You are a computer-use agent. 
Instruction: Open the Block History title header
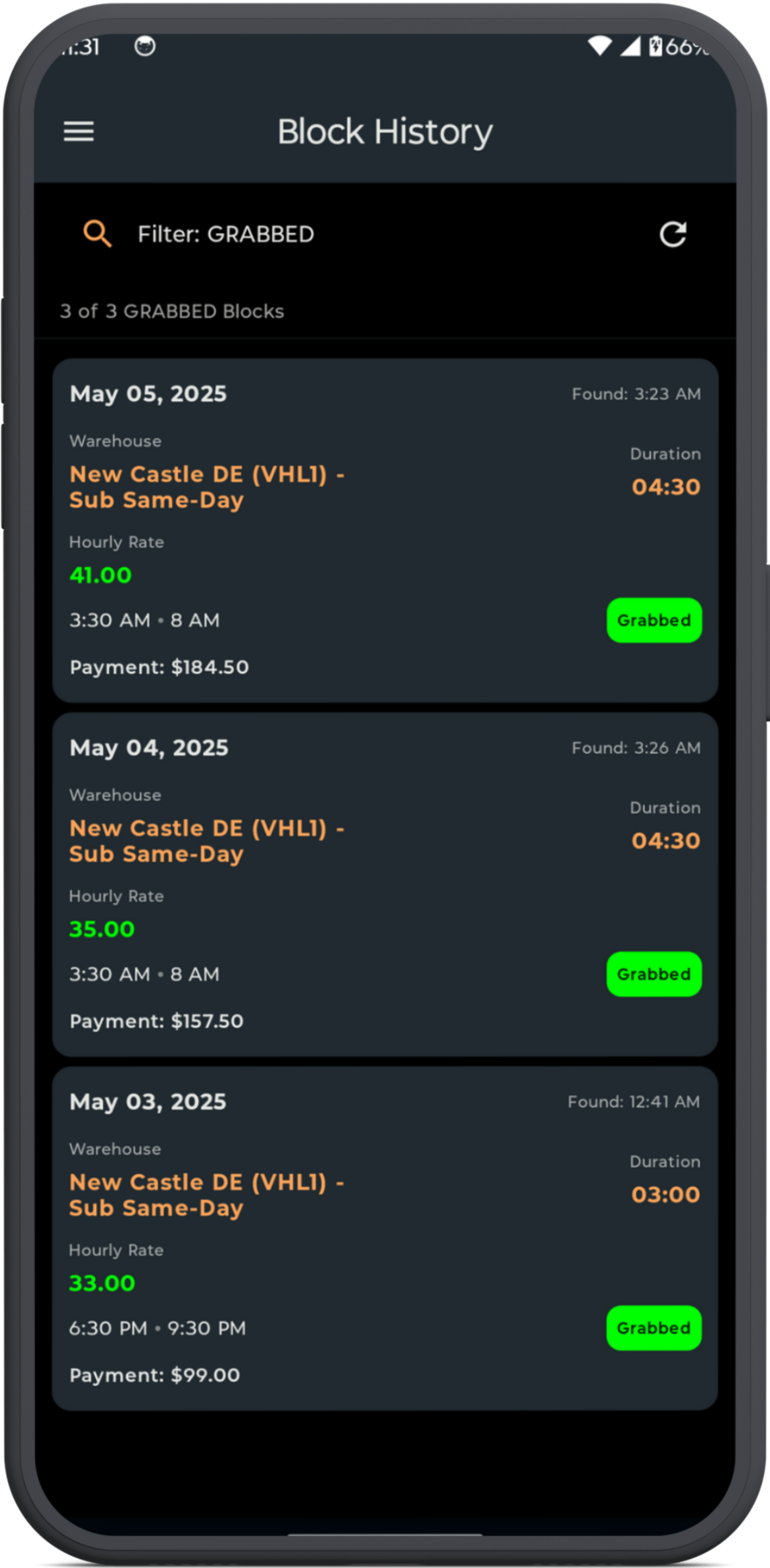tap(385, 131)
